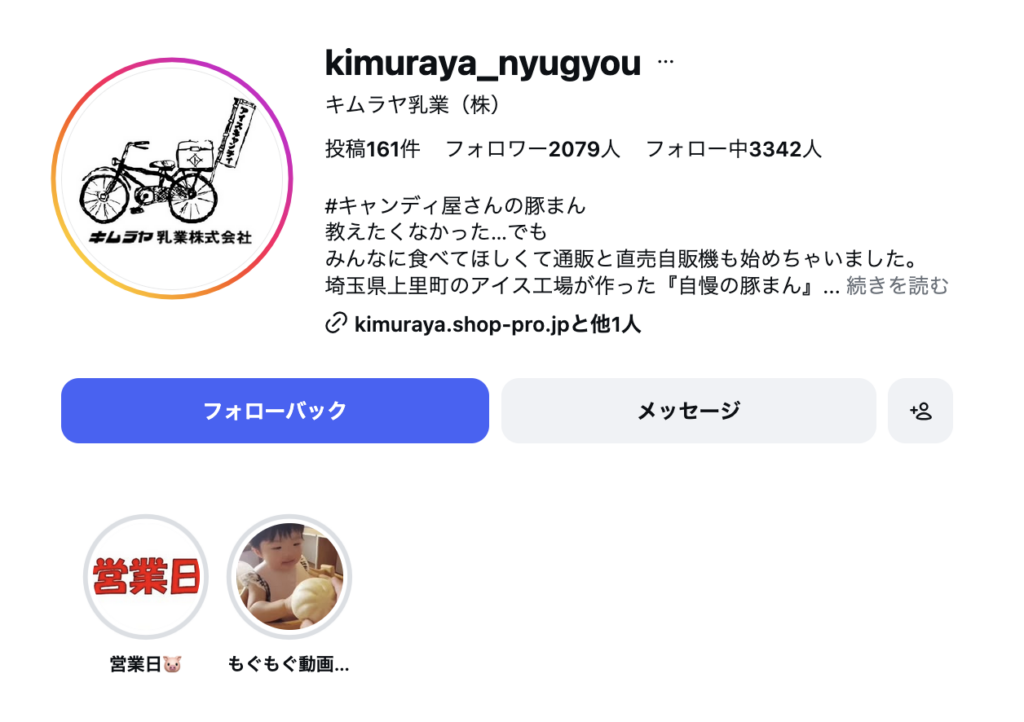
Task: Open the もぐもぐ動画 story highlight
Action: (x=289, y=576)
